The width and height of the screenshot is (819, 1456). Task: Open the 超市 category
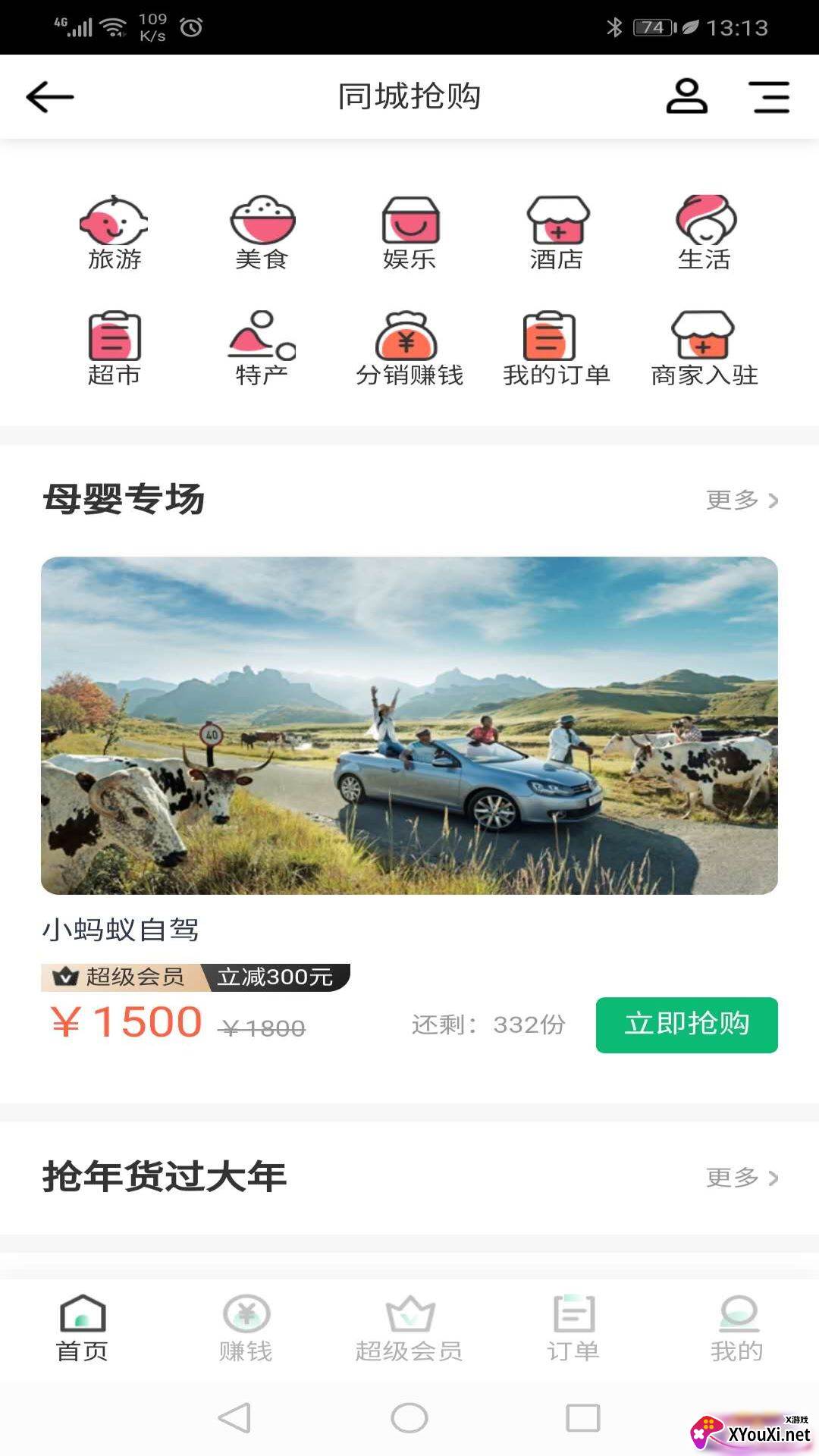click(x=115, y=349)
